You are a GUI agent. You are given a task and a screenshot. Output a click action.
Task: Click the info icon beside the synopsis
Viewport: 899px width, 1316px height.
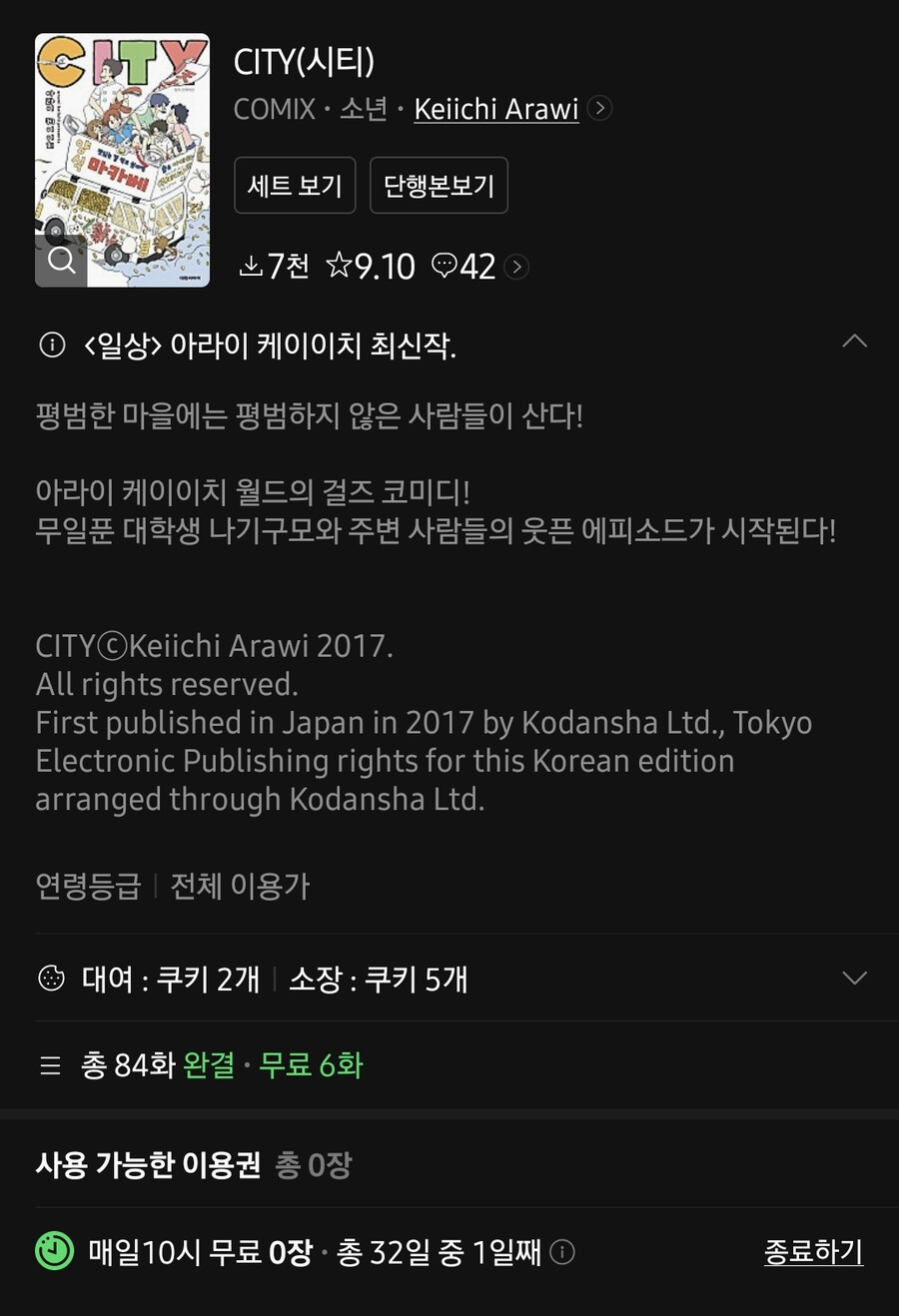(50, 343)
